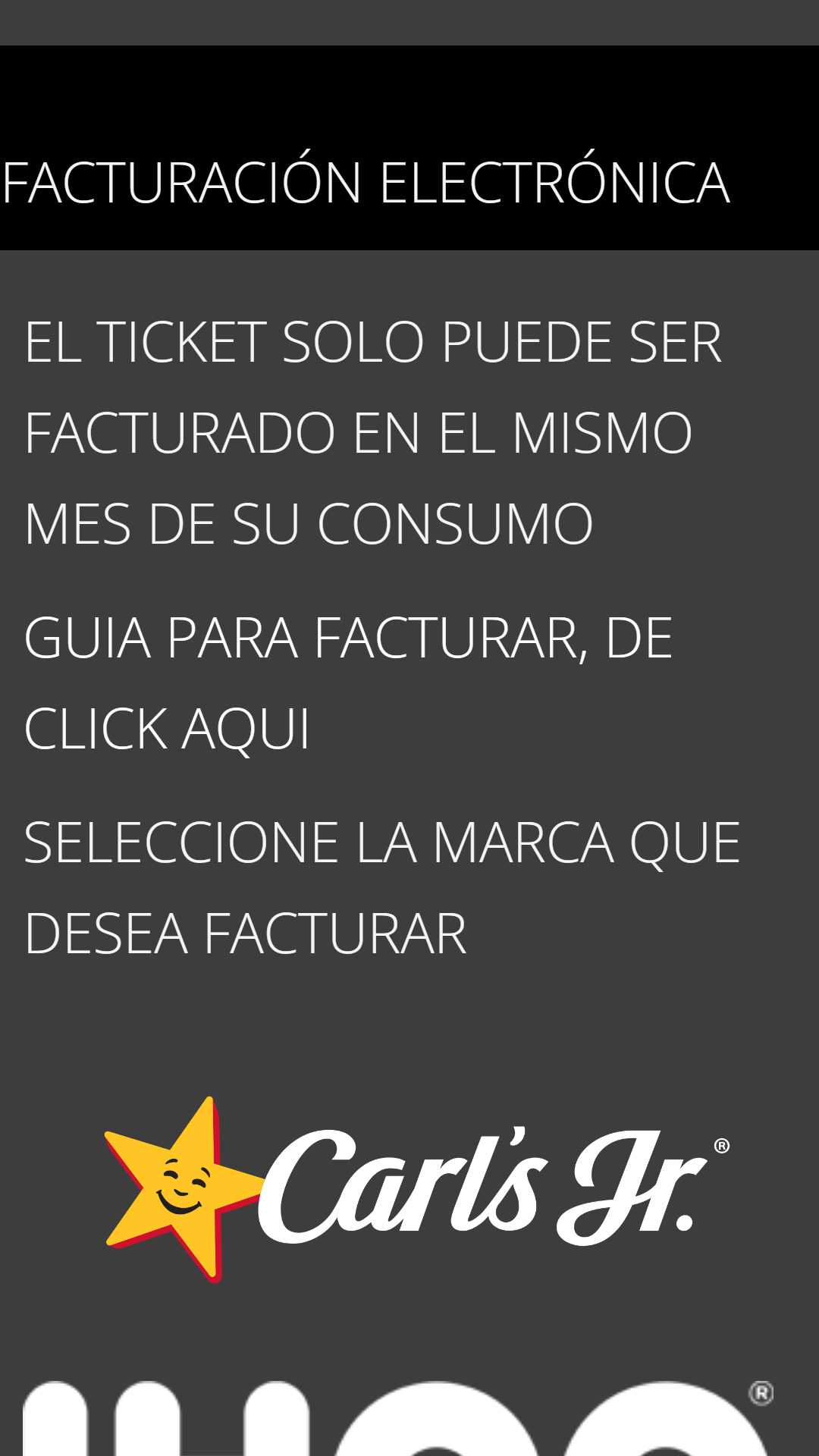Select the Carl's Jr. brand to invoice
Viewport: 819px width, 1456px height.
pos(417,1189)
